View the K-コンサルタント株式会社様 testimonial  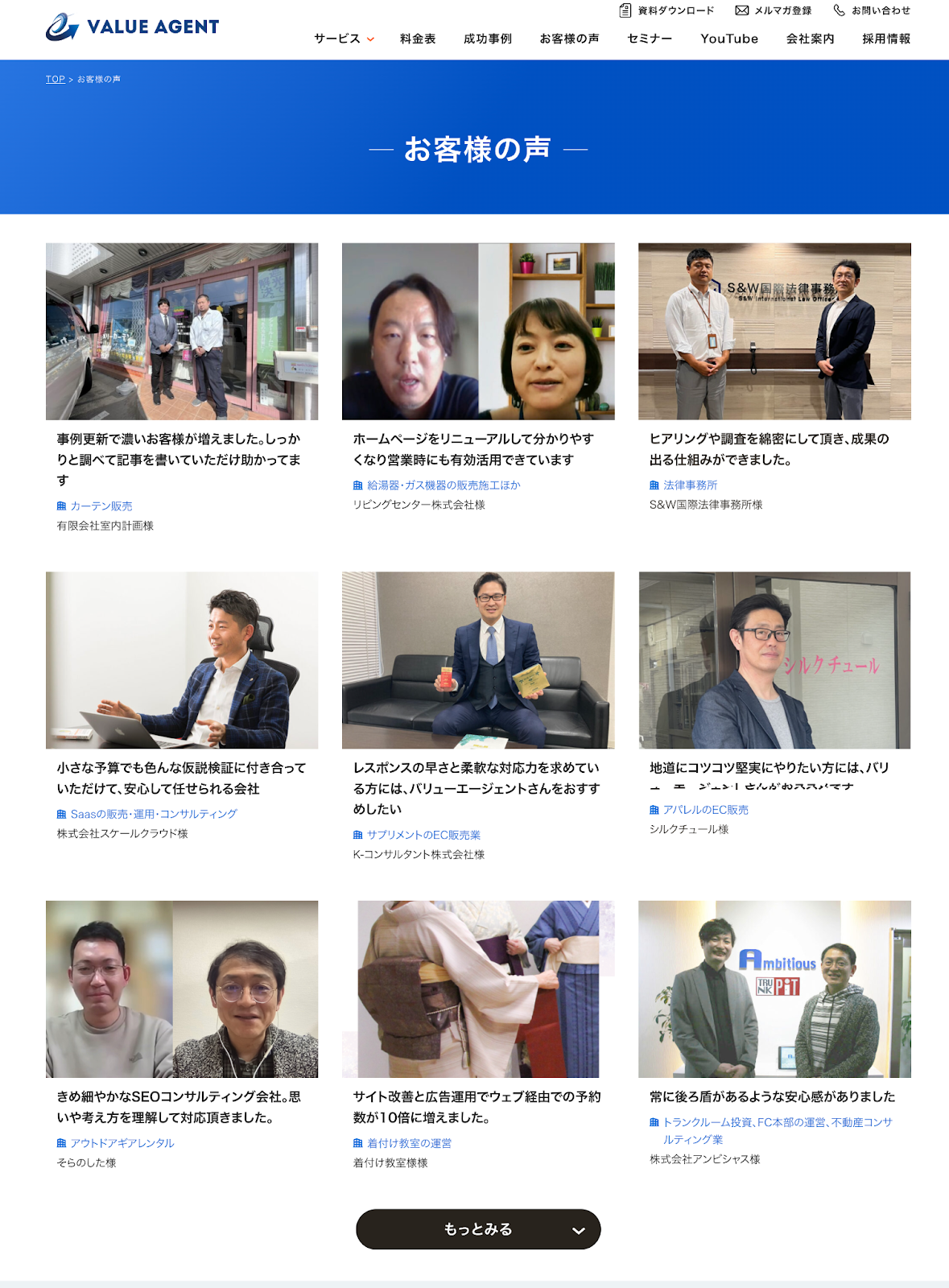[x=478, y=660]
